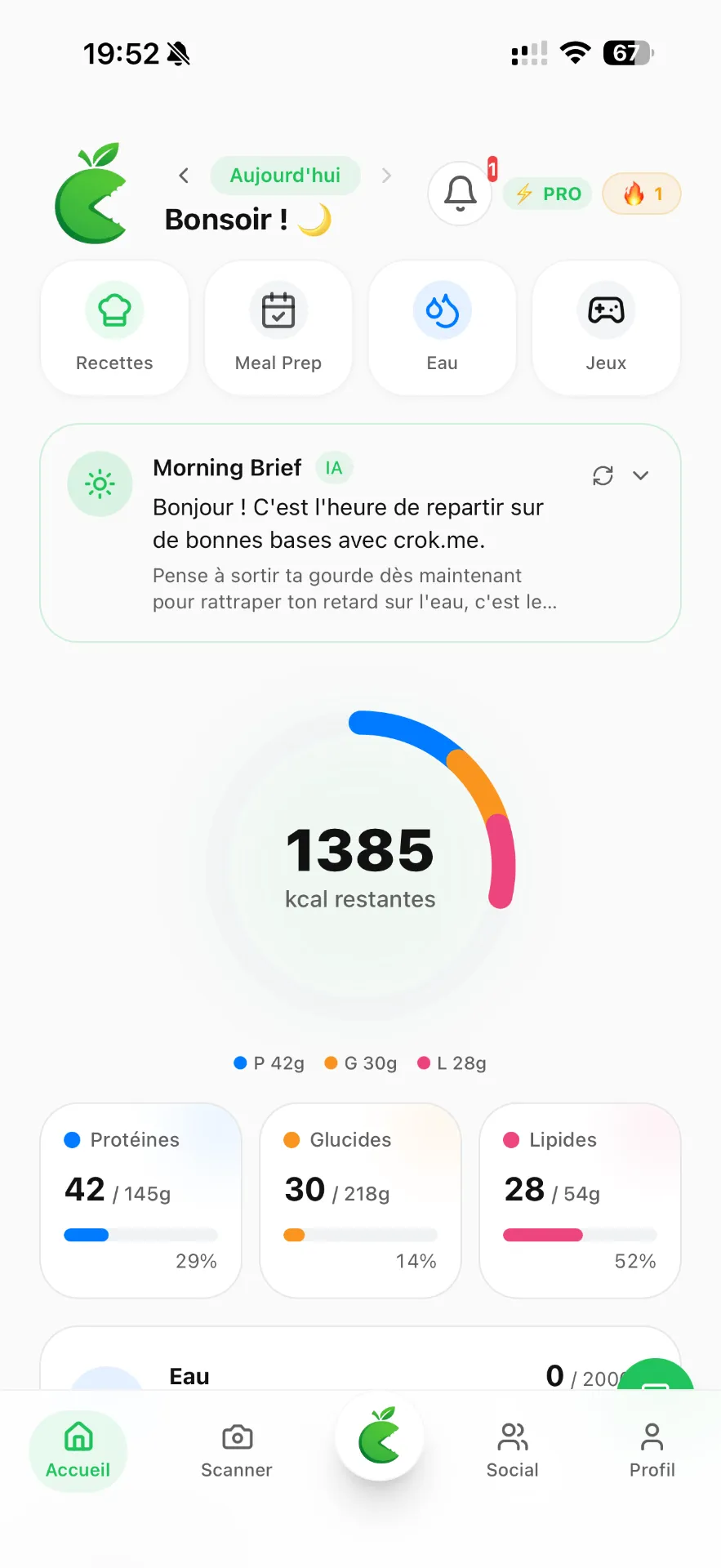This screenshot has height=1568, width=721.
Task: Refresh the Morning Brief
Action: pyautogui.click(x=603, y=475)
